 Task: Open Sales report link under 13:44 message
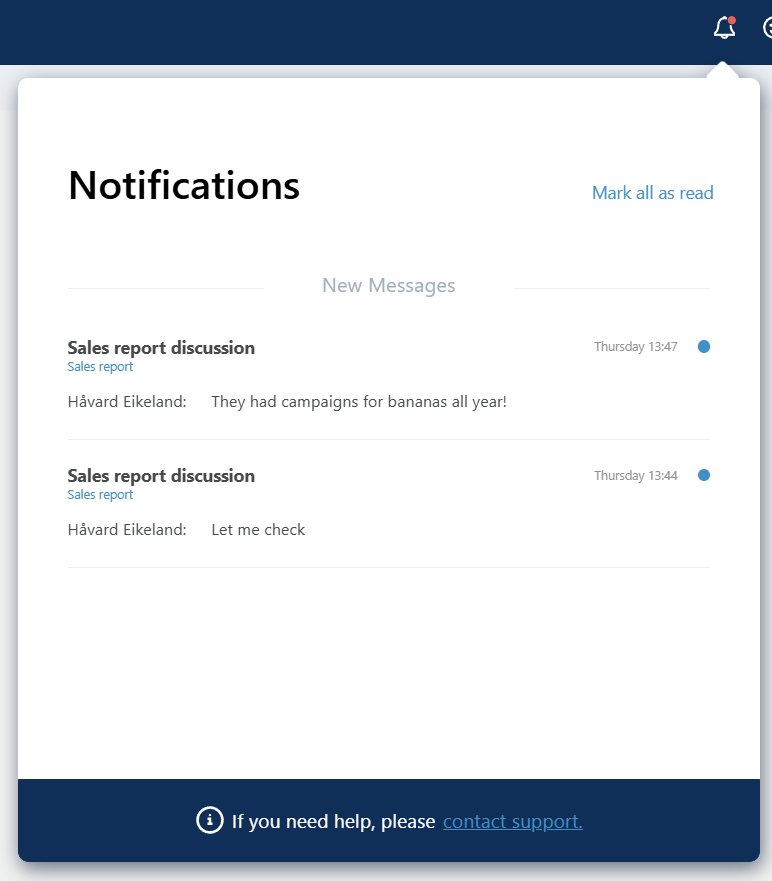[x=100, y=495]
